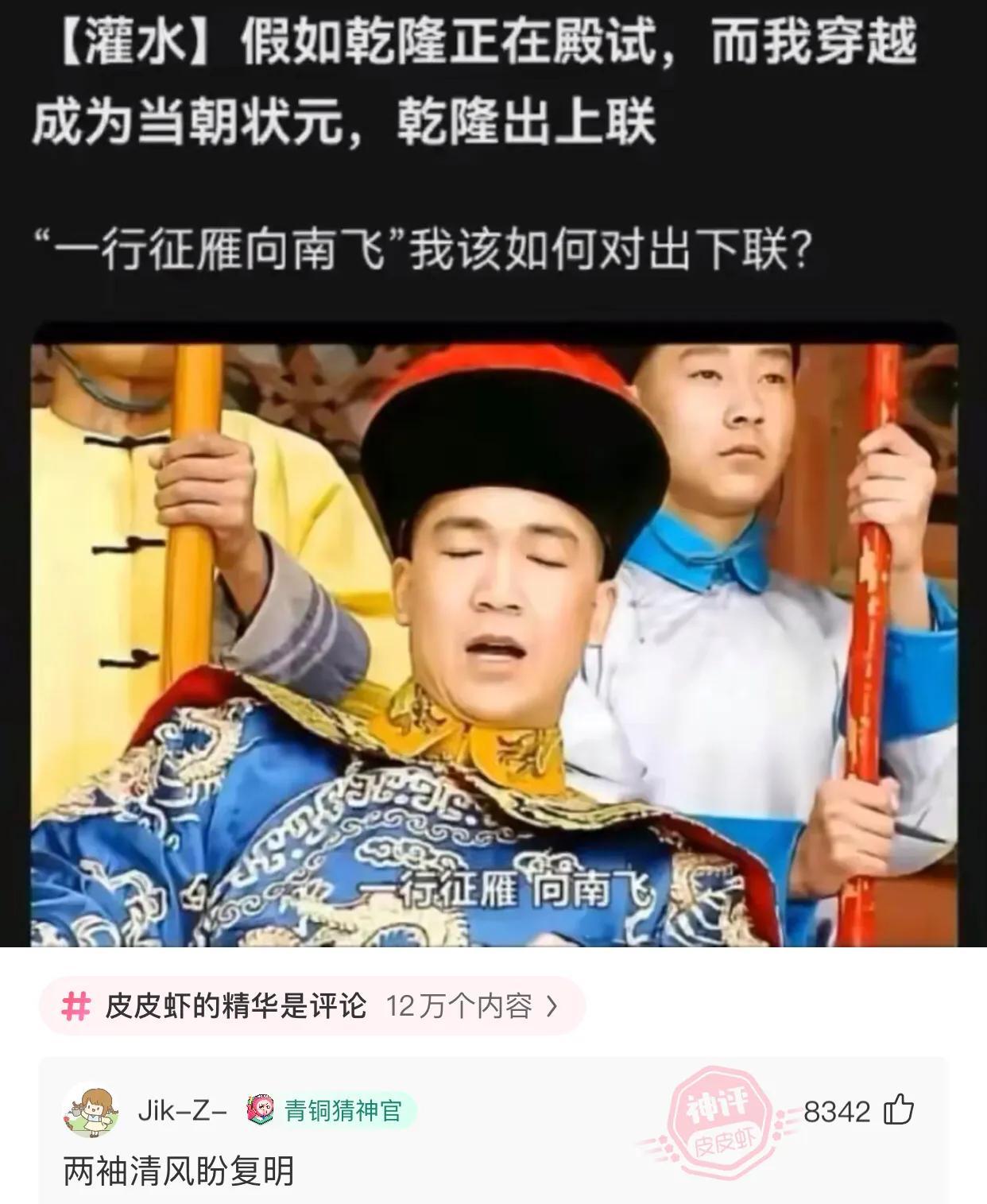The image size is (987, 1204).
Task: Open Jik-Z-'s profile avatar
Action: click(91, 1110)
